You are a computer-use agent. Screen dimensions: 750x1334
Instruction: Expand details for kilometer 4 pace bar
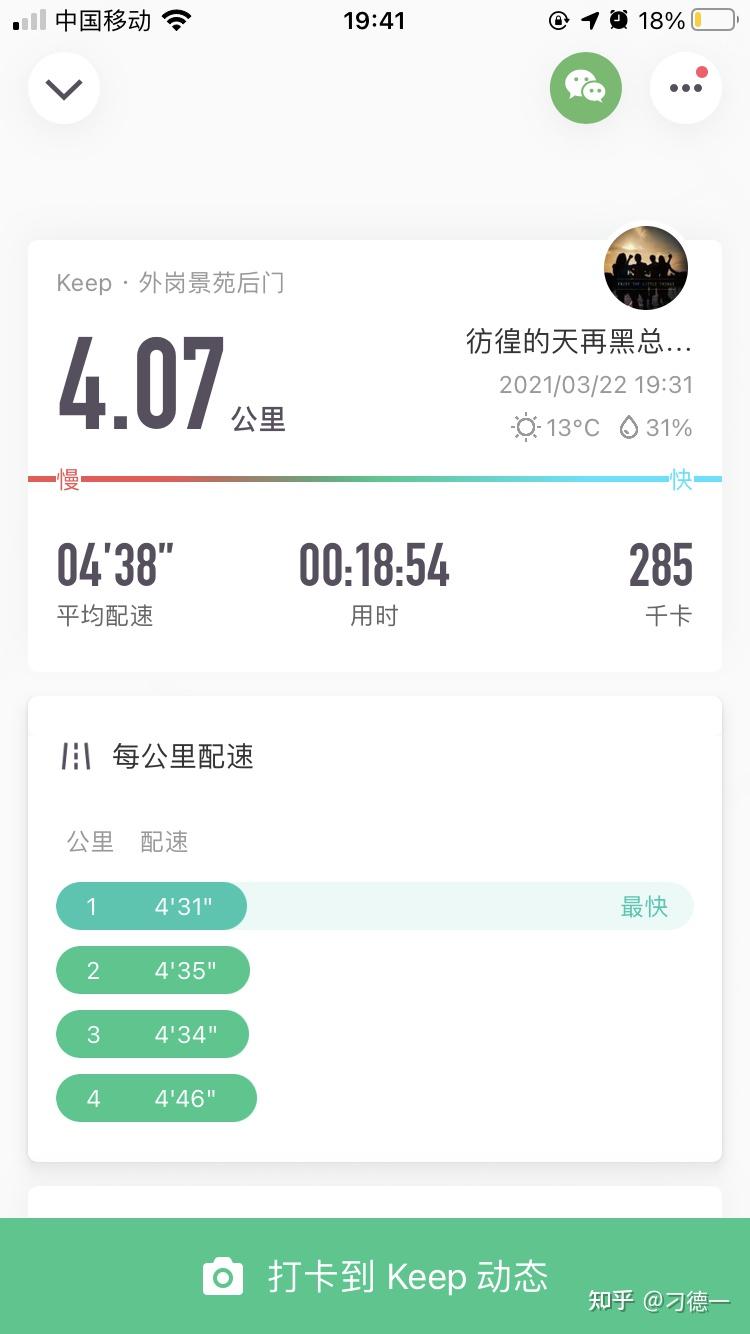[x=156, y=1097]
